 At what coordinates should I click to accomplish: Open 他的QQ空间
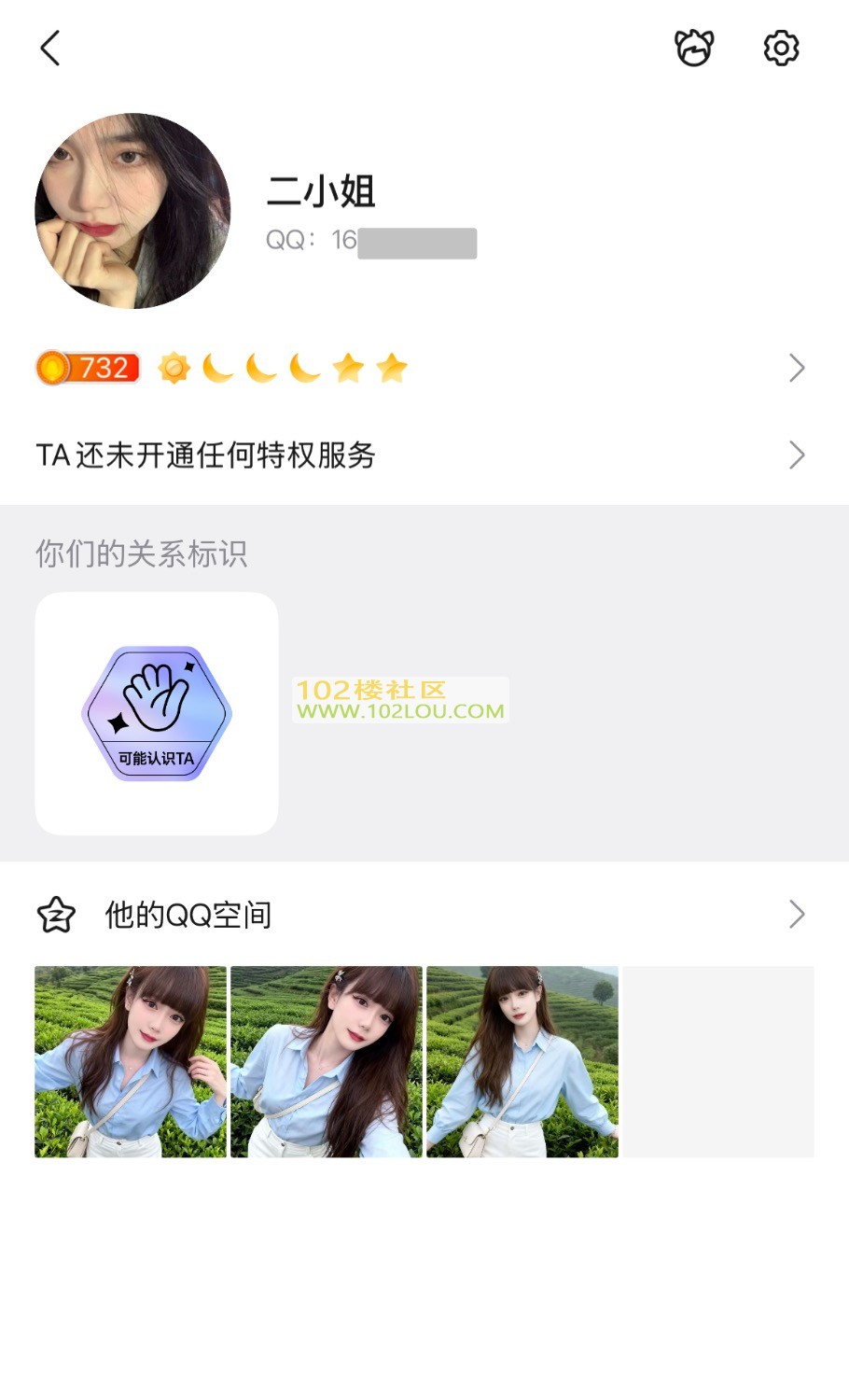pos(420,915)
